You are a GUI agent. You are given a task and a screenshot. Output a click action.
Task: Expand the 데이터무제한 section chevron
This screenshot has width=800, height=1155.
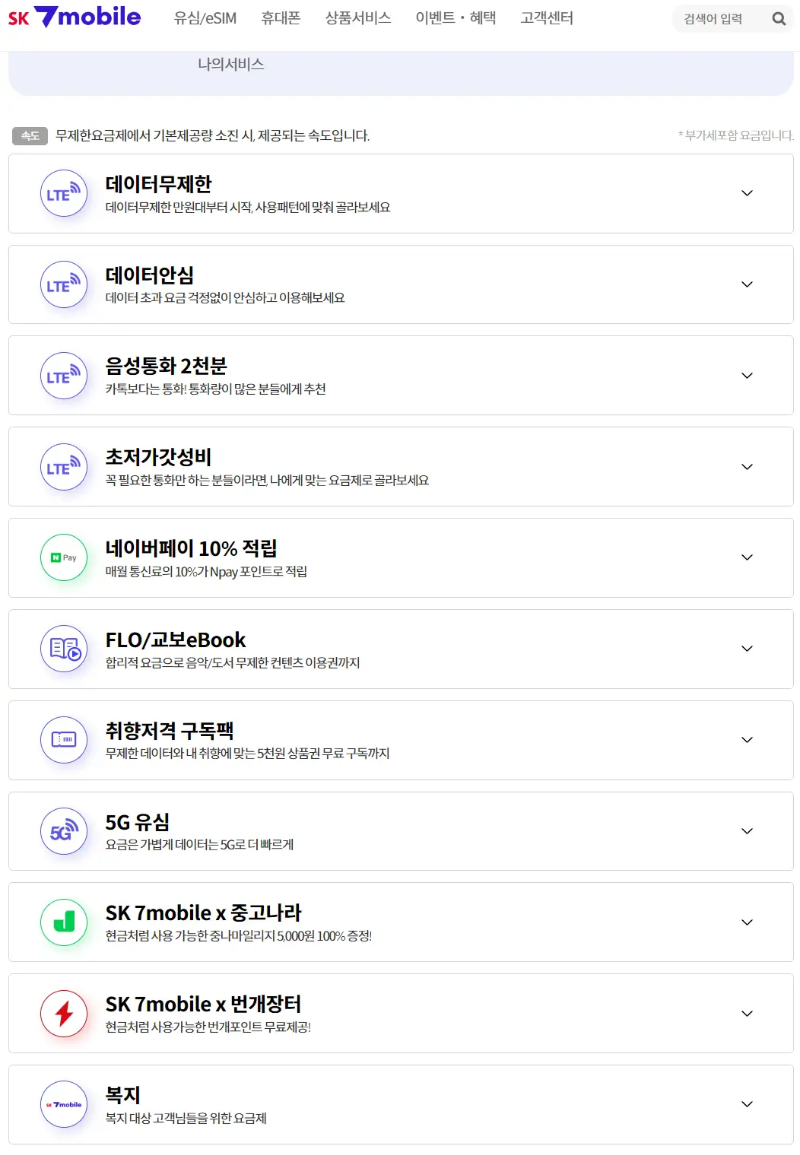tap(747, 193)
